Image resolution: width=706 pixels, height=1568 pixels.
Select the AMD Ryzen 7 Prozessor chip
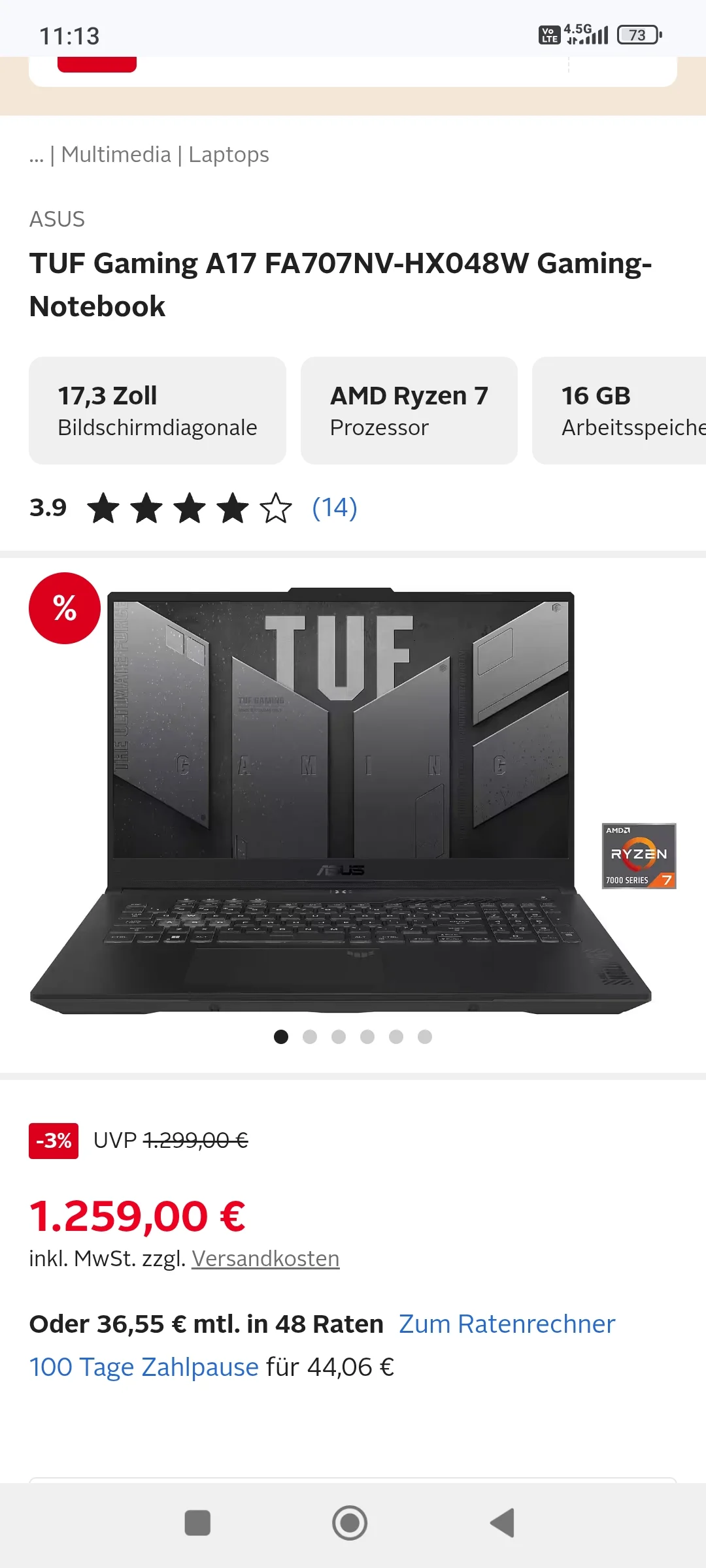click(x=409, y=410)
